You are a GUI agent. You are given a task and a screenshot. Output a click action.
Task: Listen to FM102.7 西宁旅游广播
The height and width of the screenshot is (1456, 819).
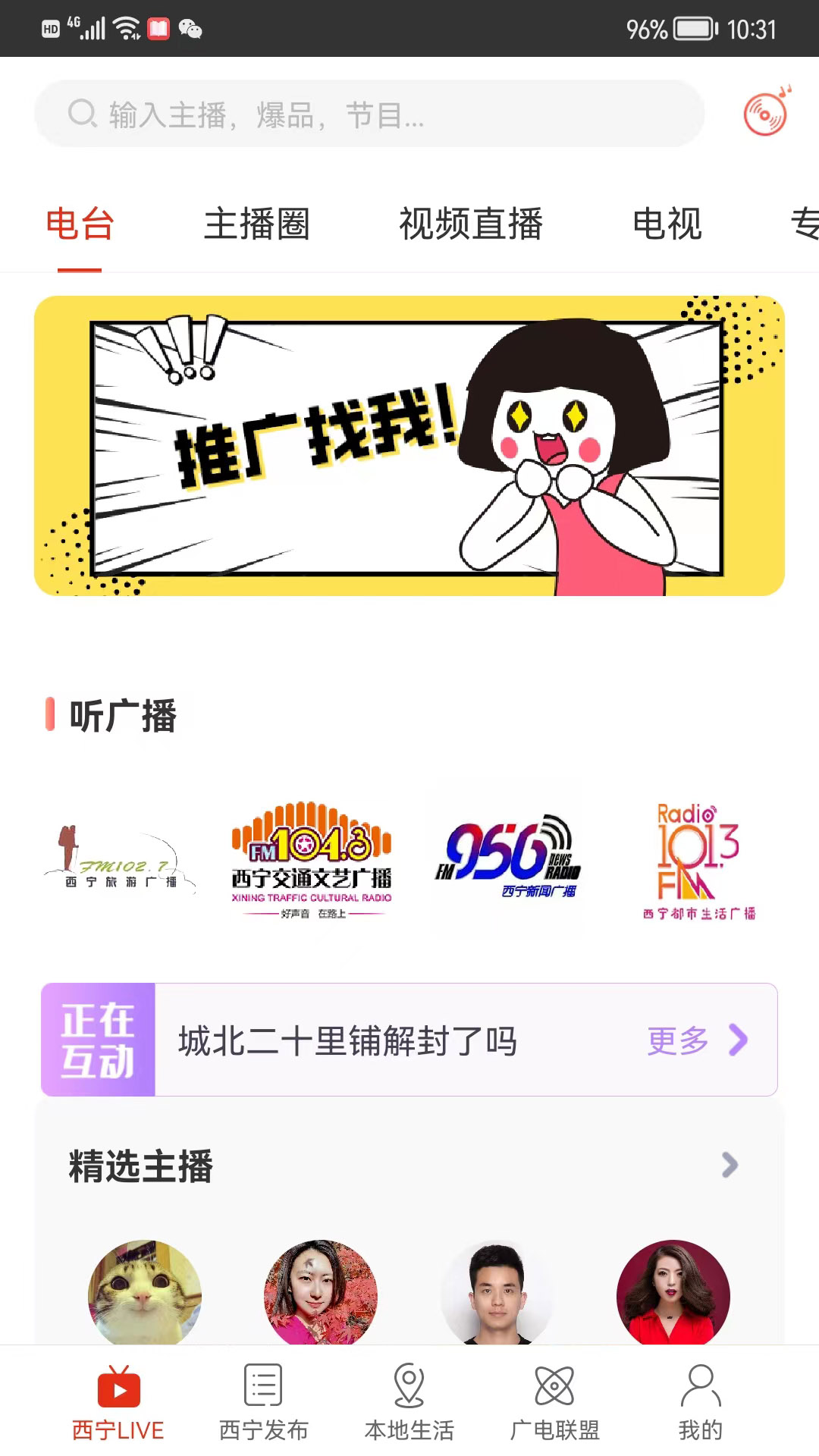[x=120, y=861]
